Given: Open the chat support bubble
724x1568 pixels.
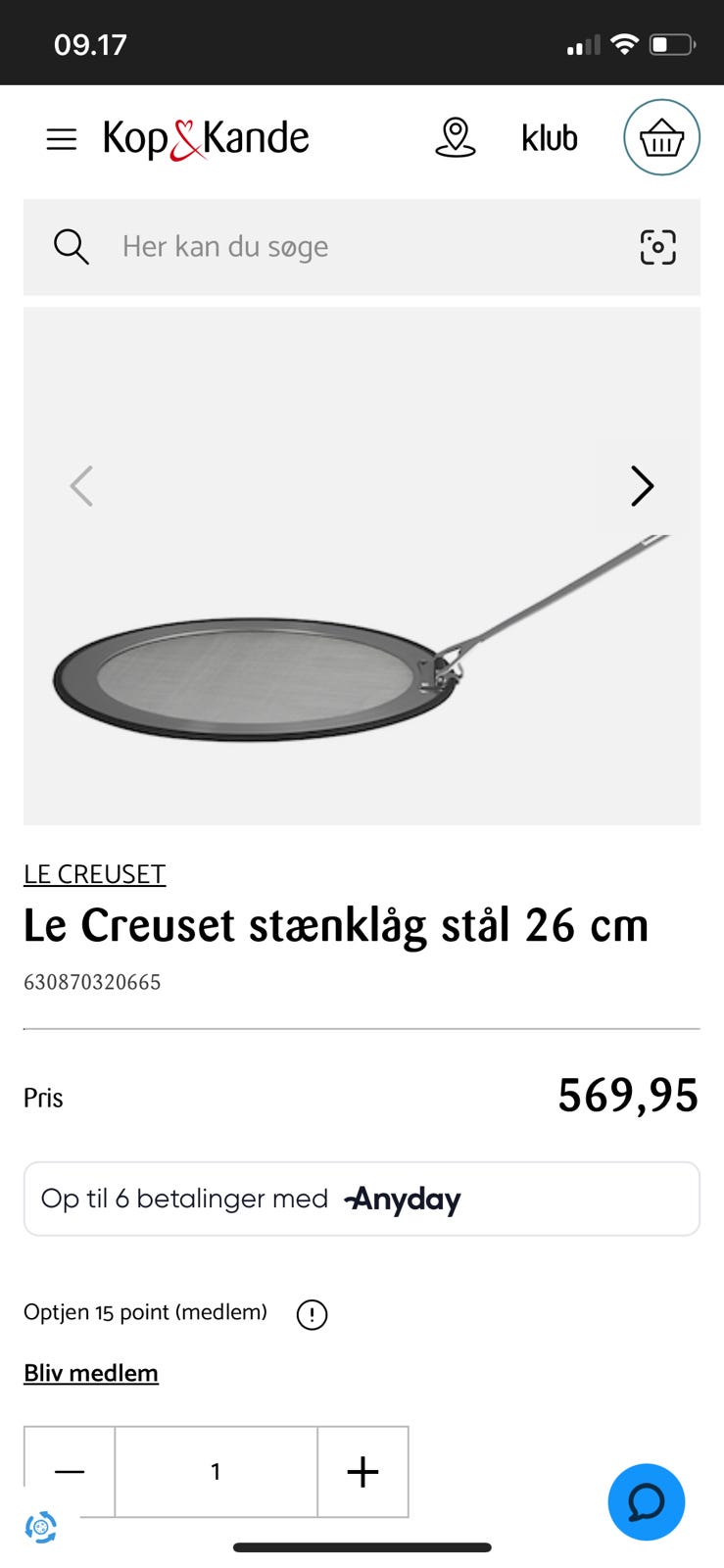Looking at the screenshot, I should [x=646, y=1501].
